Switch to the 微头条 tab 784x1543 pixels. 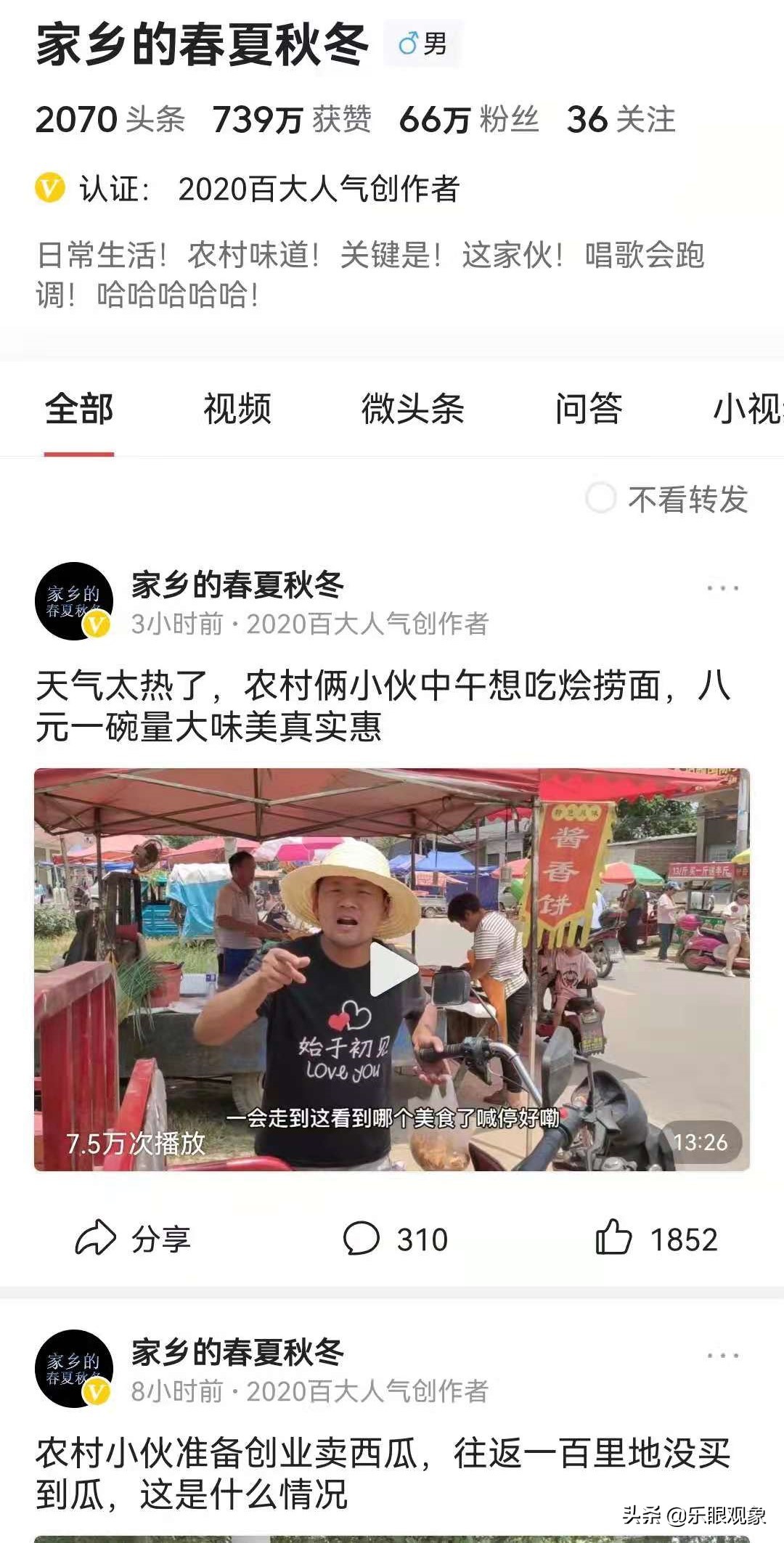pyautogui.click(x=412, y=410)
